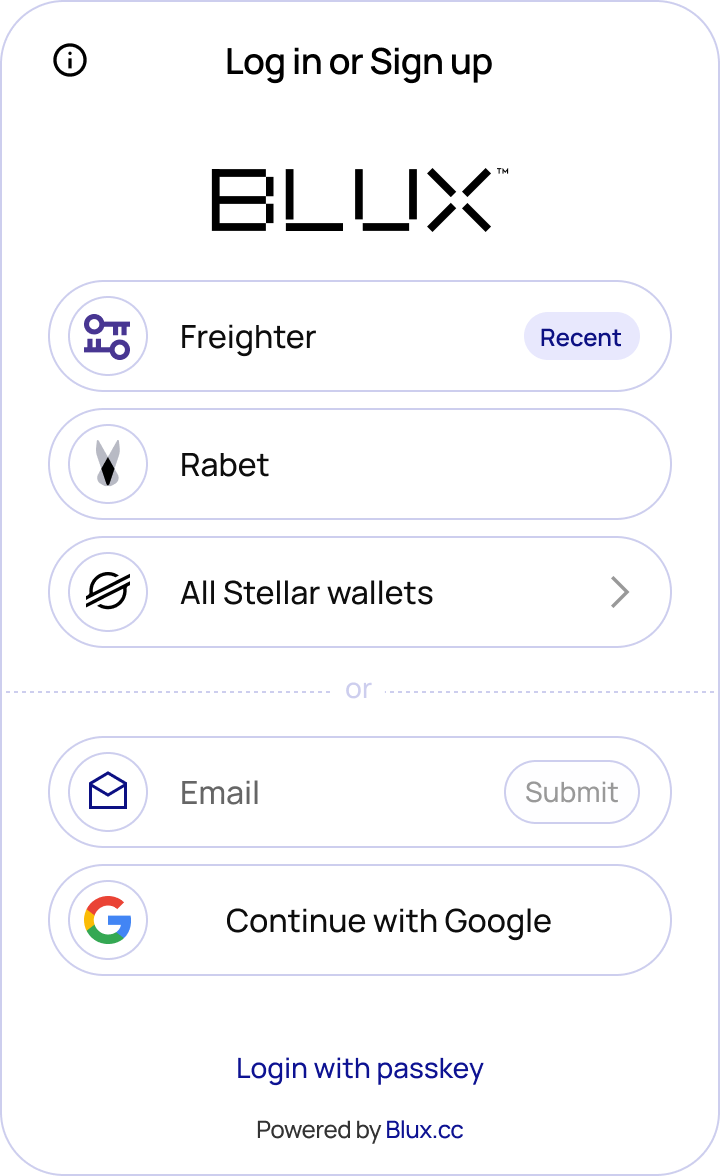Click the 'or' divider separator
This screenshot has width=720, height=1176.
pos(359,688)
